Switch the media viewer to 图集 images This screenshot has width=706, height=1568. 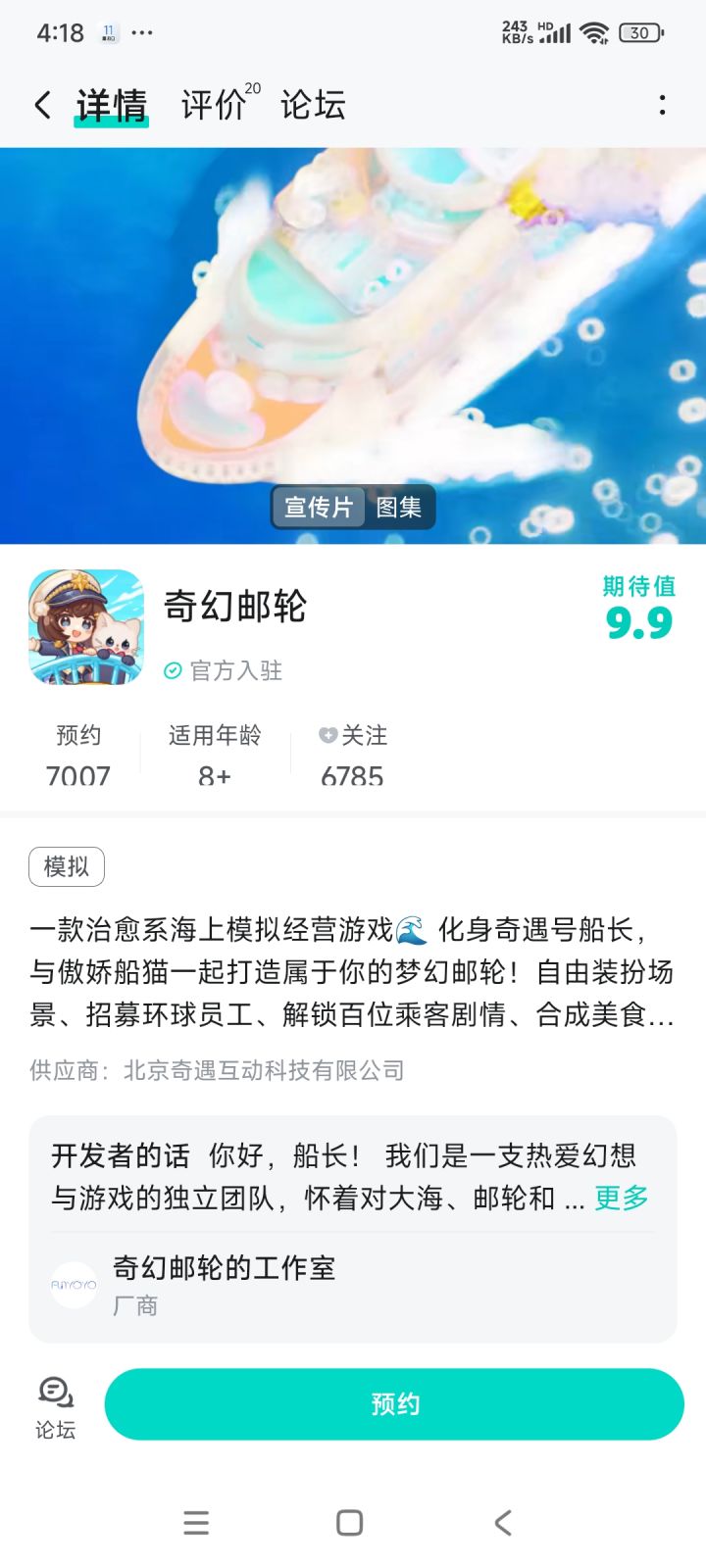pos(400,508)
